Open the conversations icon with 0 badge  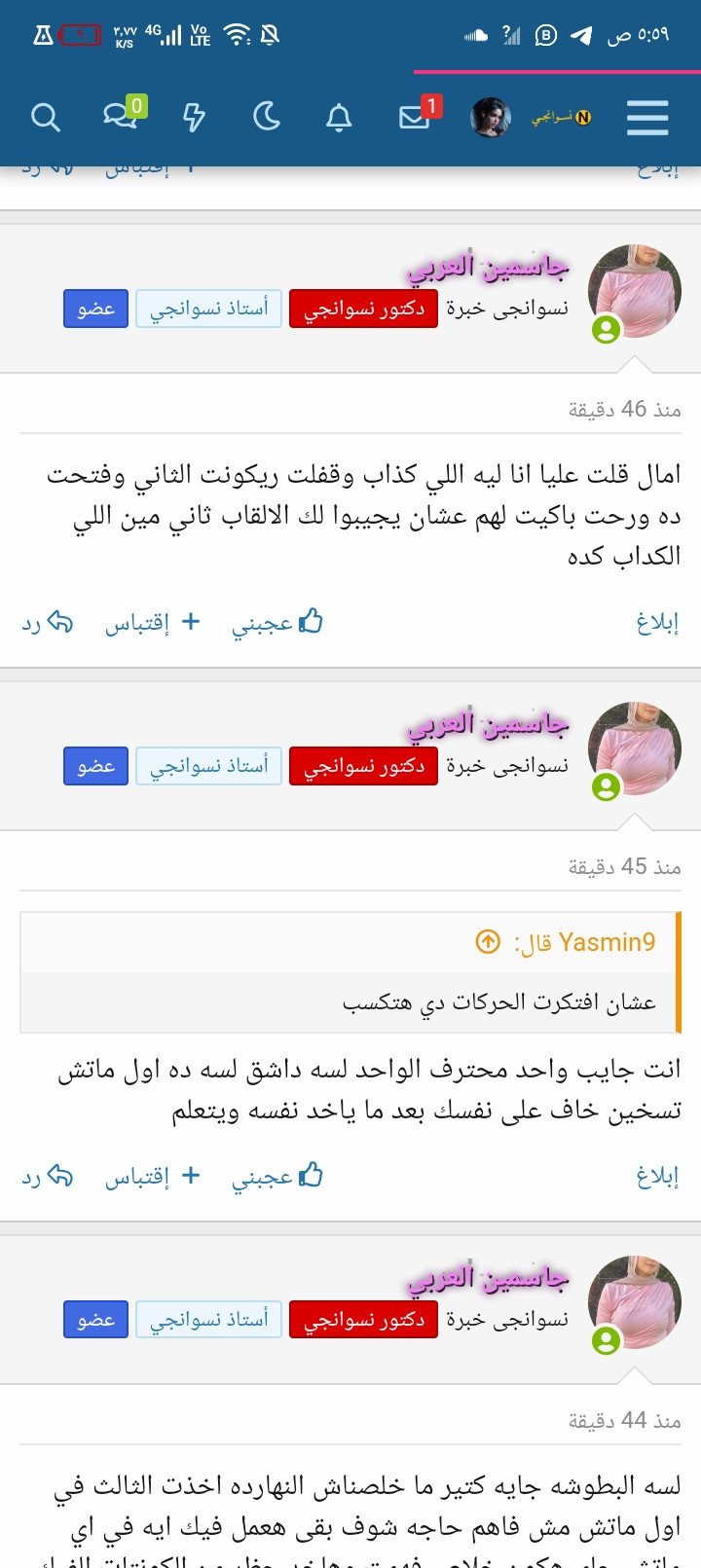point(124,115)
